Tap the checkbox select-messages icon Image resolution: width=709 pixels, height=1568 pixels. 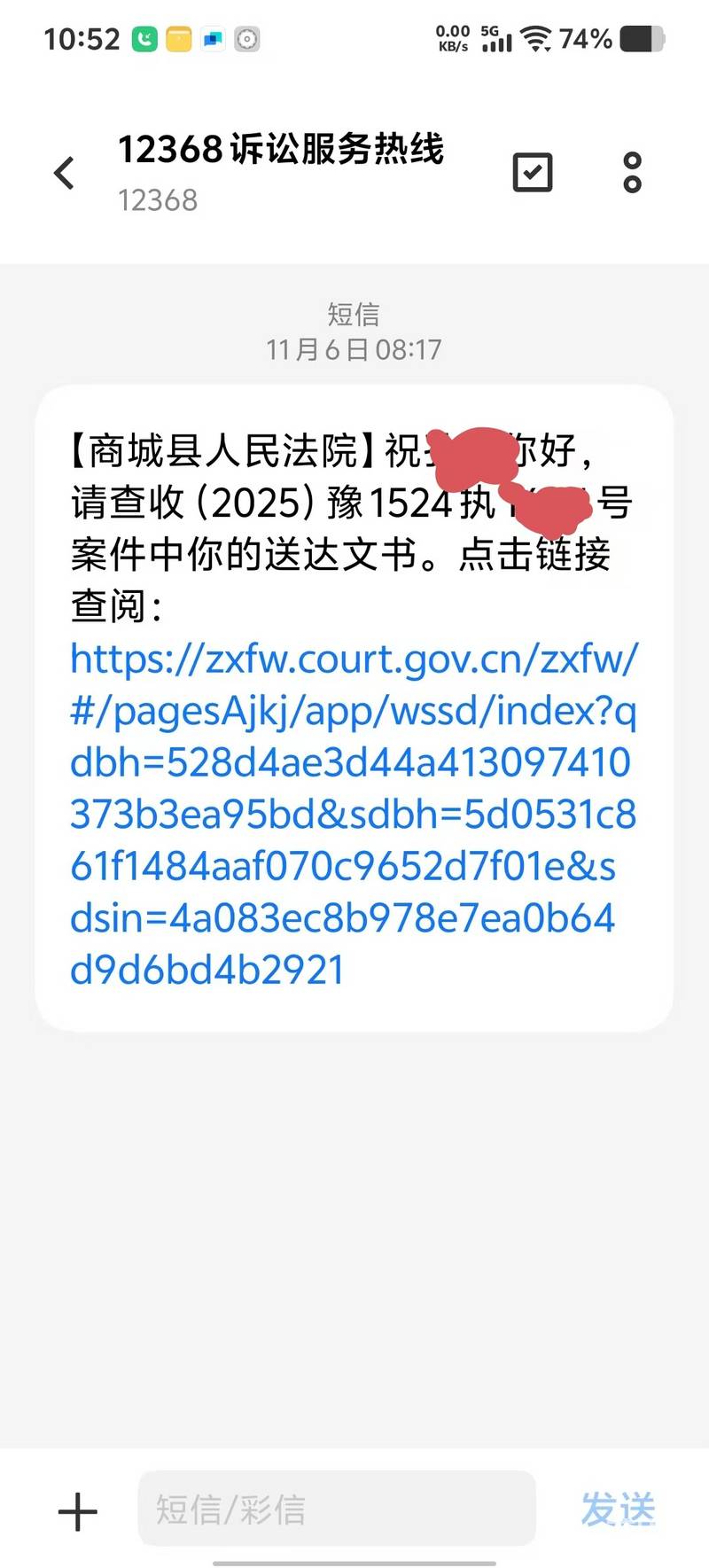pos(533,172)
